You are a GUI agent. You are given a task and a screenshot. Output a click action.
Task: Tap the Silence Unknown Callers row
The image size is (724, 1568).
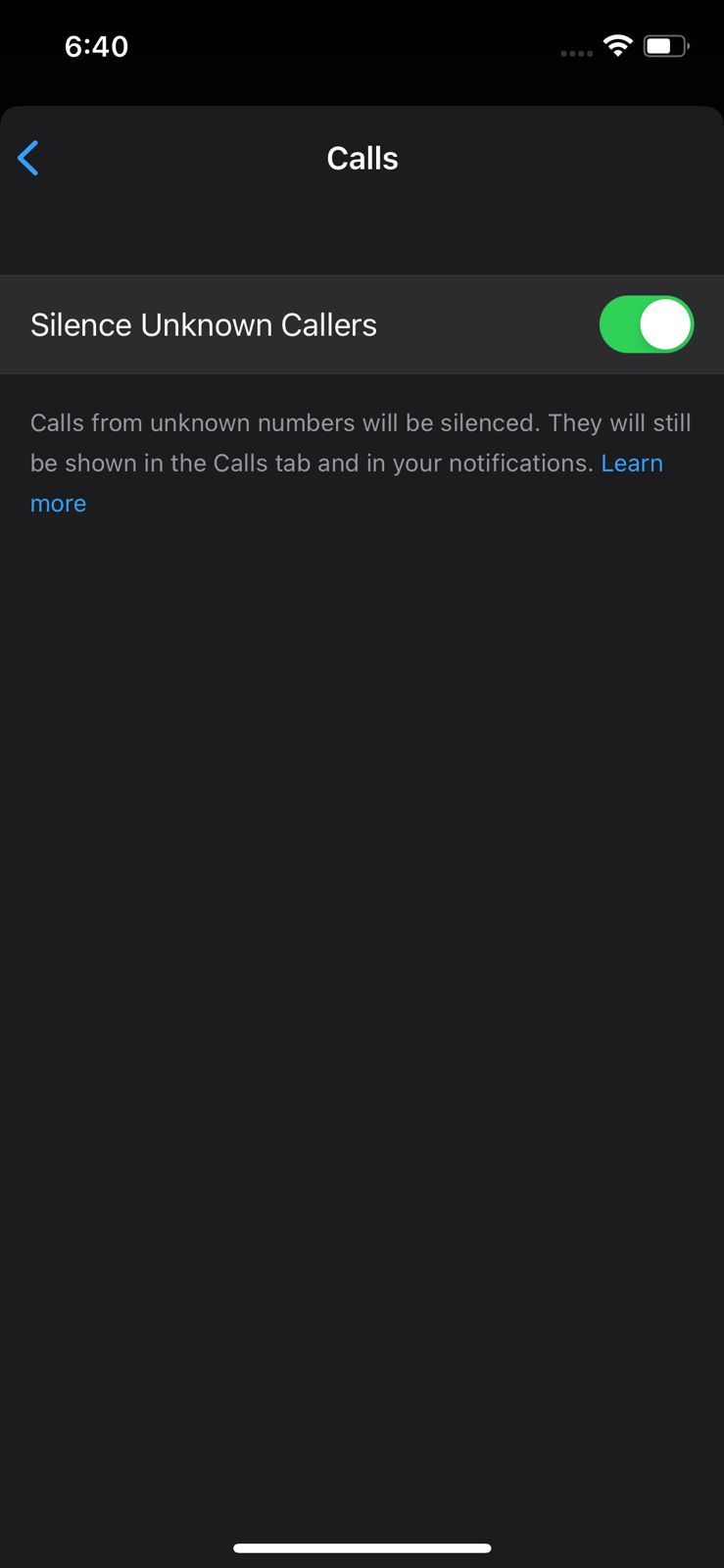pos(294,323)
